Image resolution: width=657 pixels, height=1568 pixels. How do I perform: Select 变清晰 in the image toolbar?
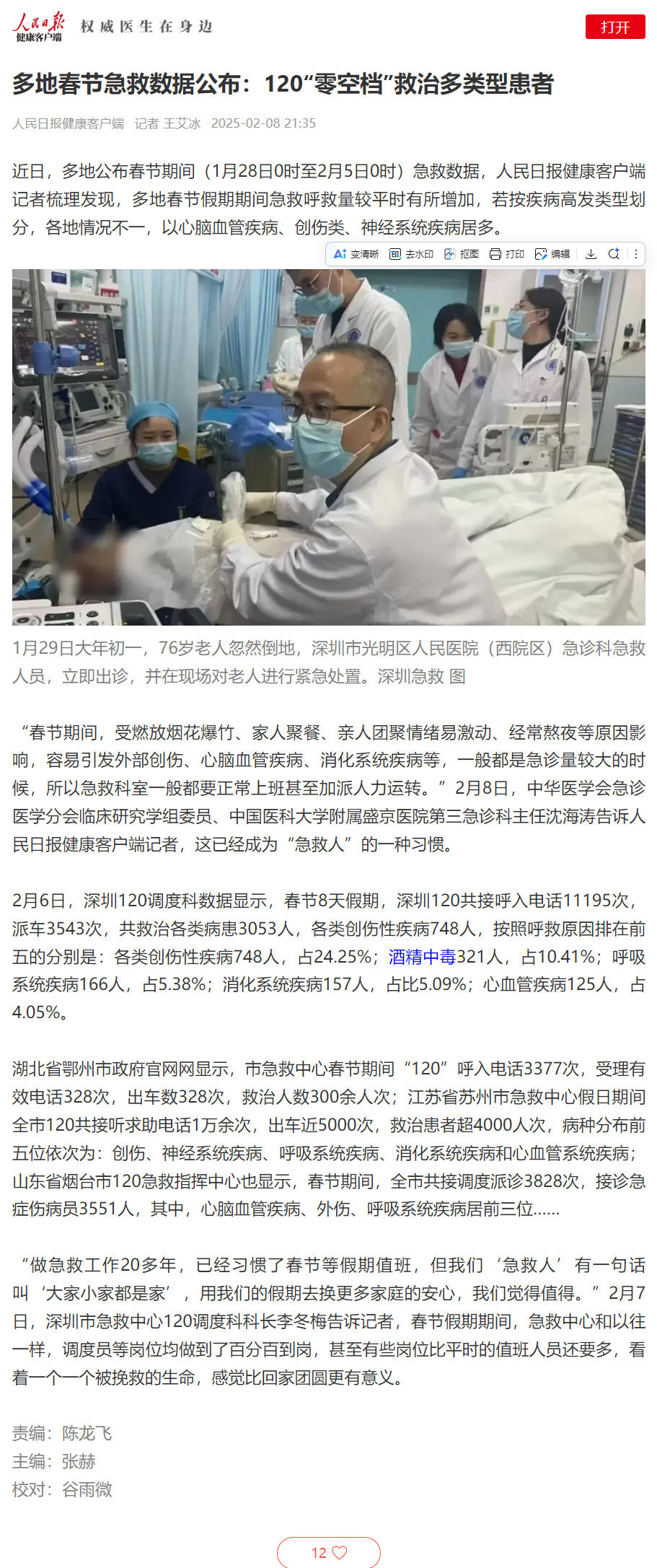click(x=356, y=254)
